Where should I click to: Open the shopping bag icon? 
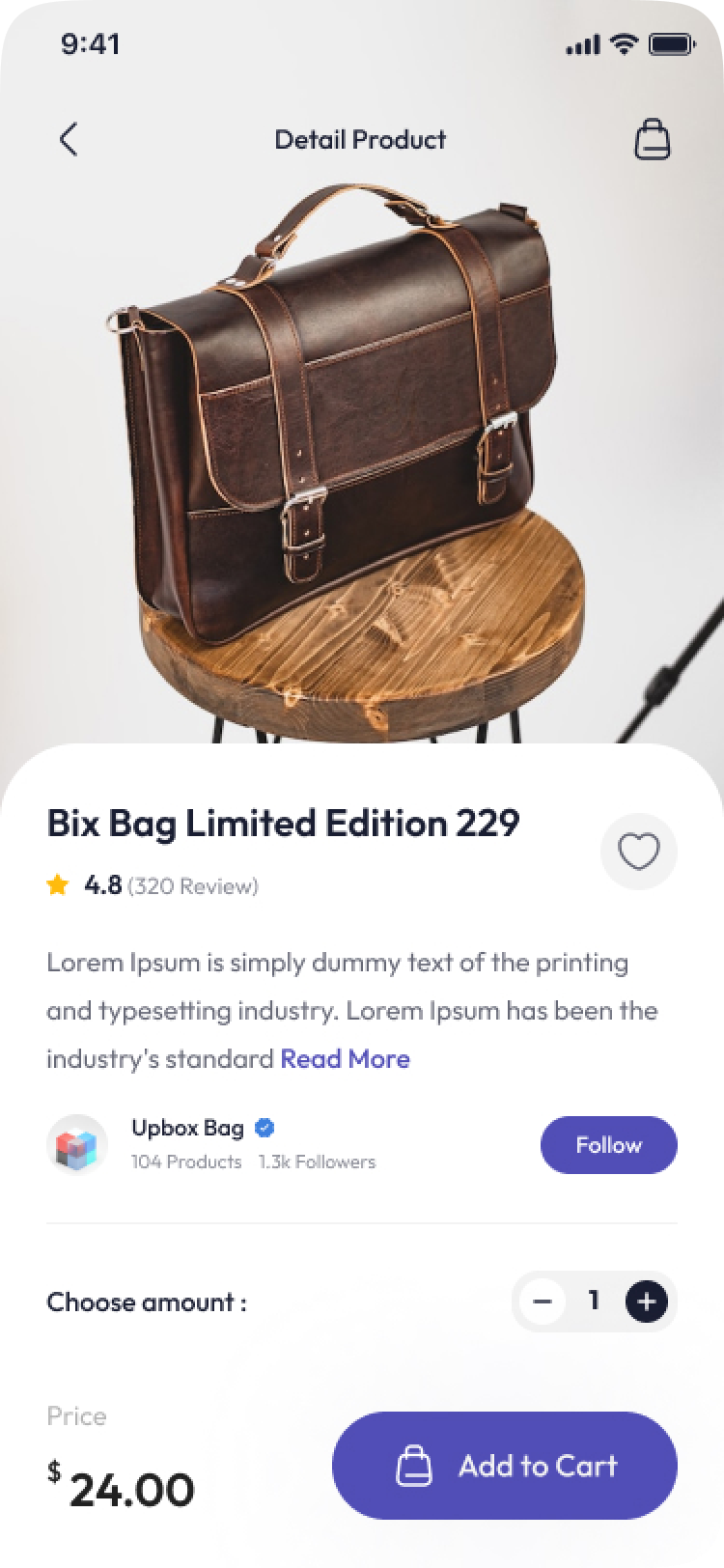pos(652,140)
